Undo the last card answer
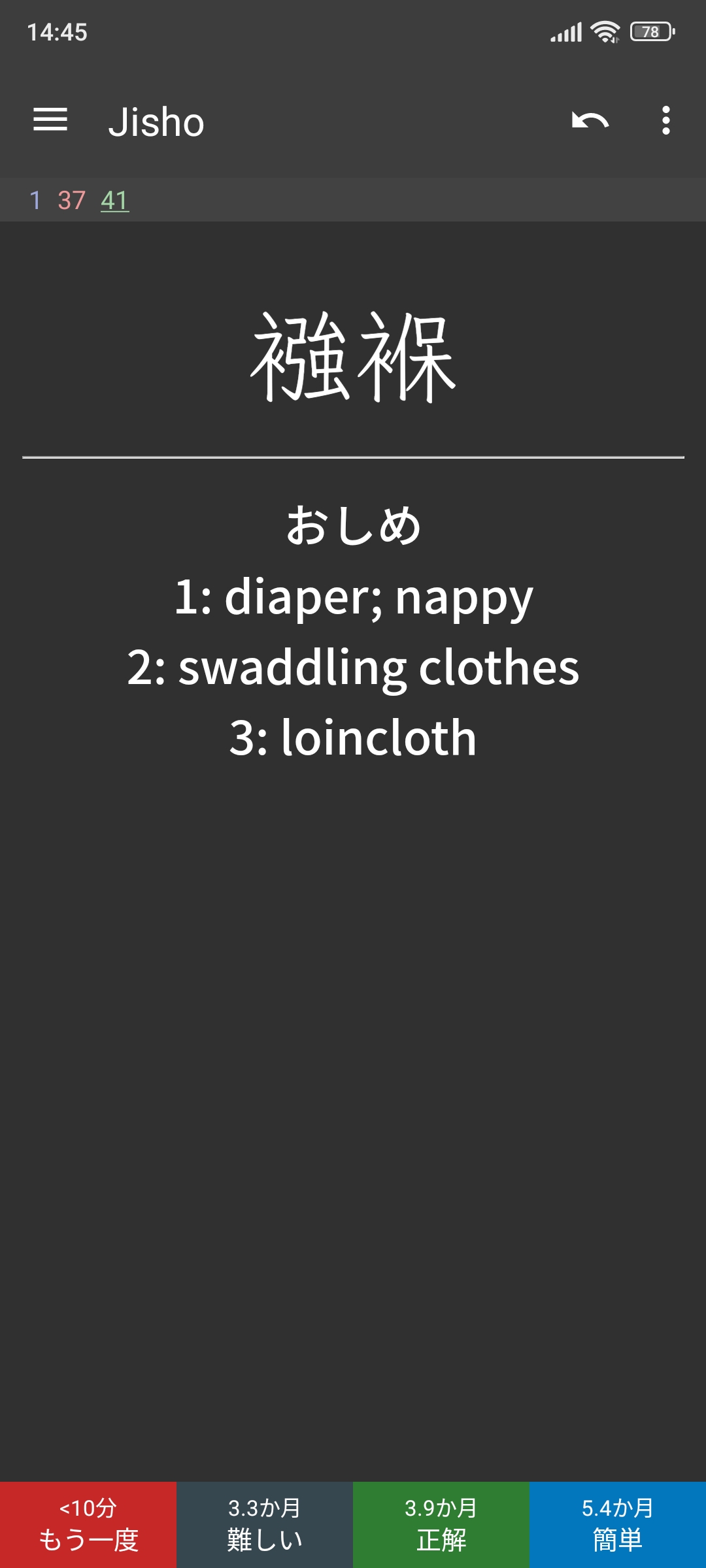This screenshot has width=706, height=1568. [x=590, y=121]
